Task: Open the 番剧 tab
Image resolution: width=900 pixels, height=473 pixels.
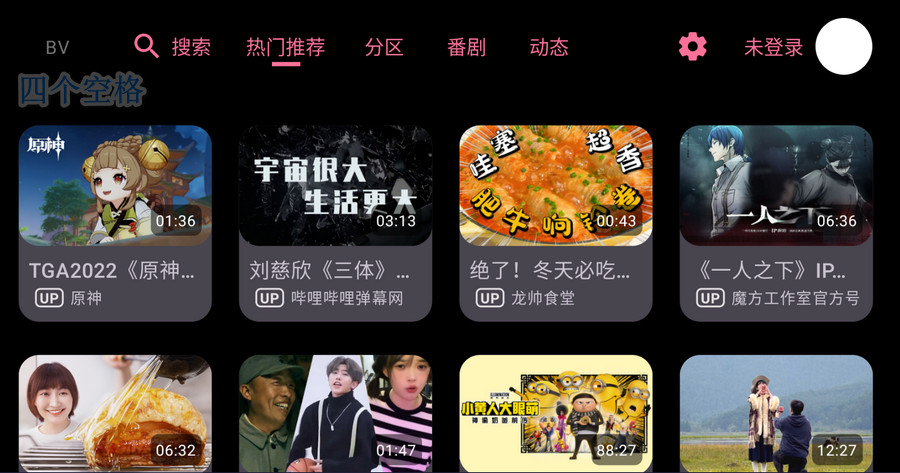Action: tap(466, 47)
